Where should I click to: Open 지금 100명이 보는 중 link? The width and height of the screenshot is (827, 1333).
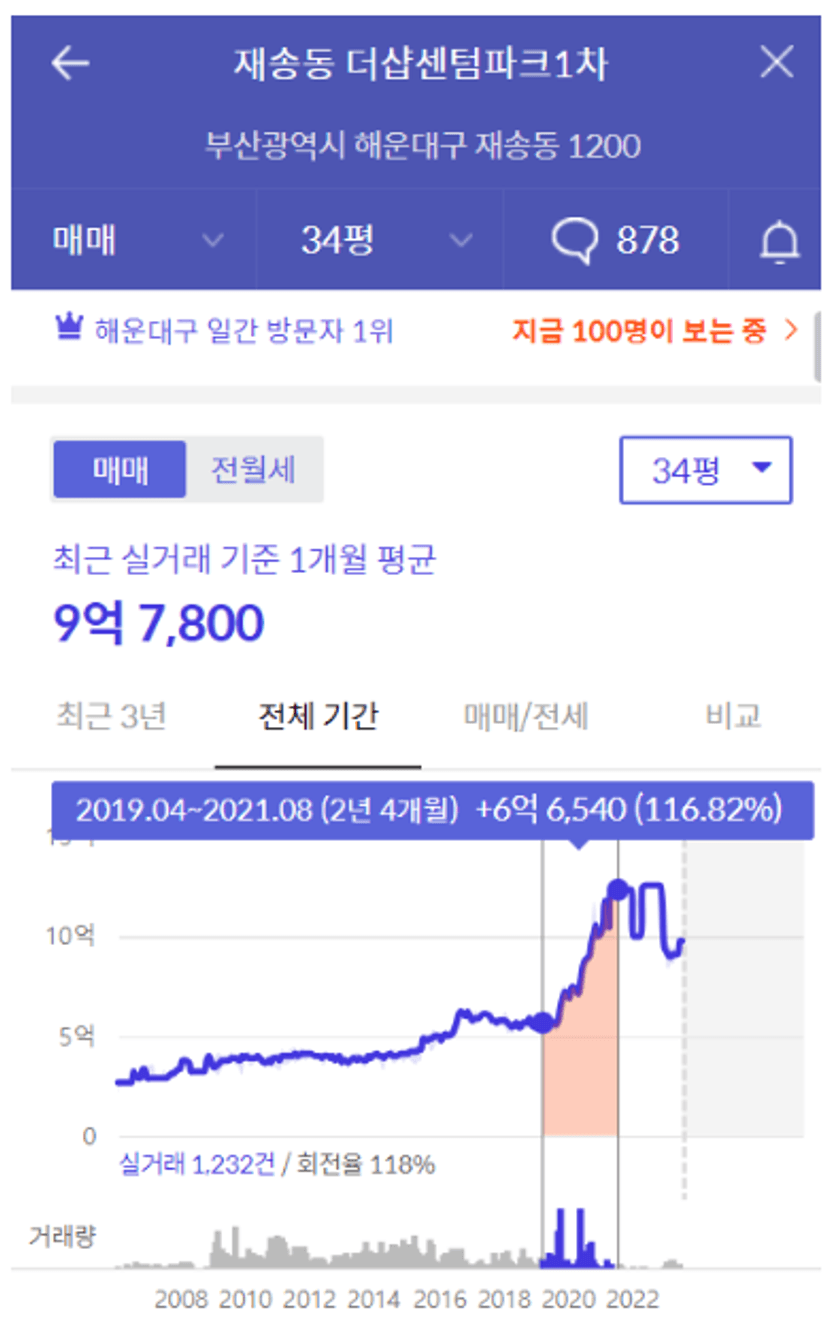coord(655,330)
